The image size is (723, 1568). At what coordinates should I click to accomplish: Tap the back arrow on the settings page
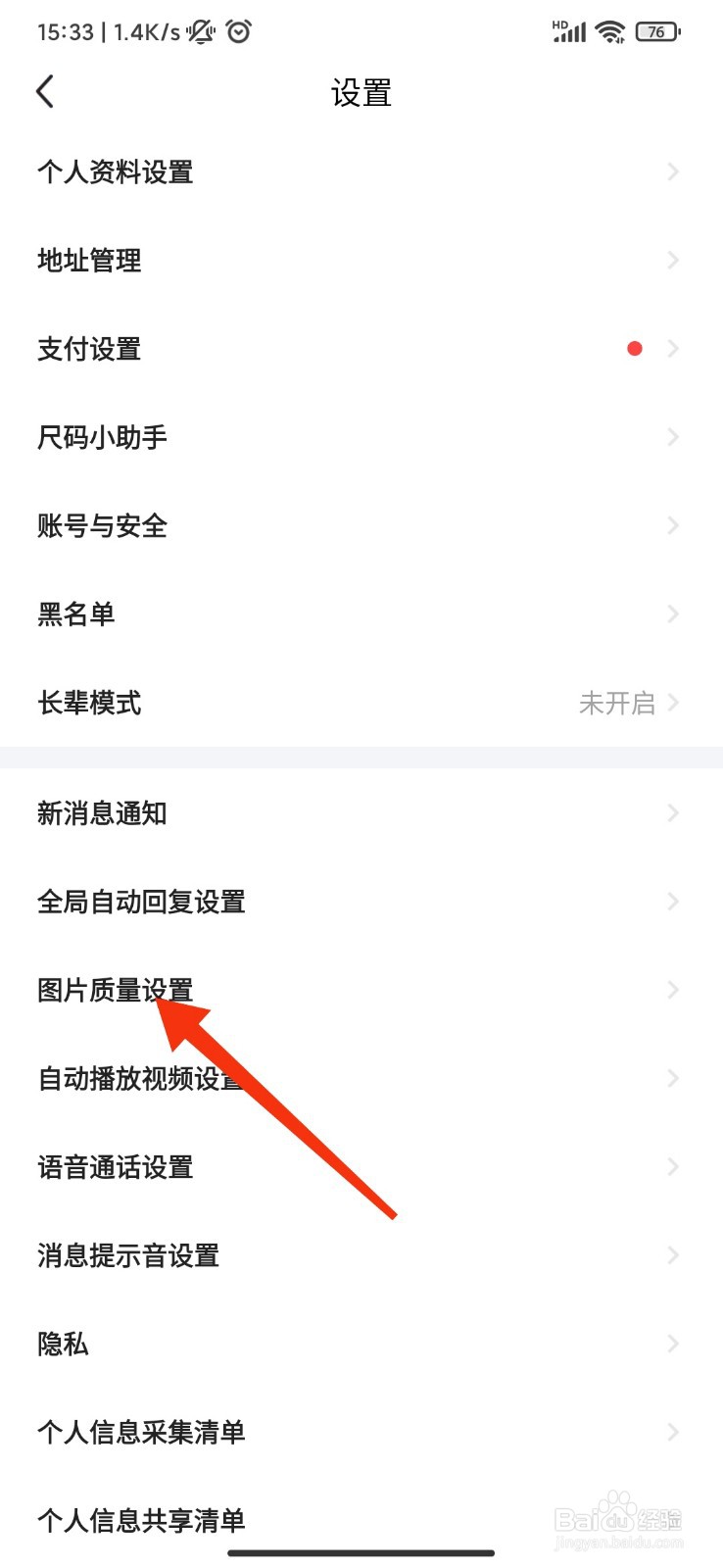[x=44, y=90]
